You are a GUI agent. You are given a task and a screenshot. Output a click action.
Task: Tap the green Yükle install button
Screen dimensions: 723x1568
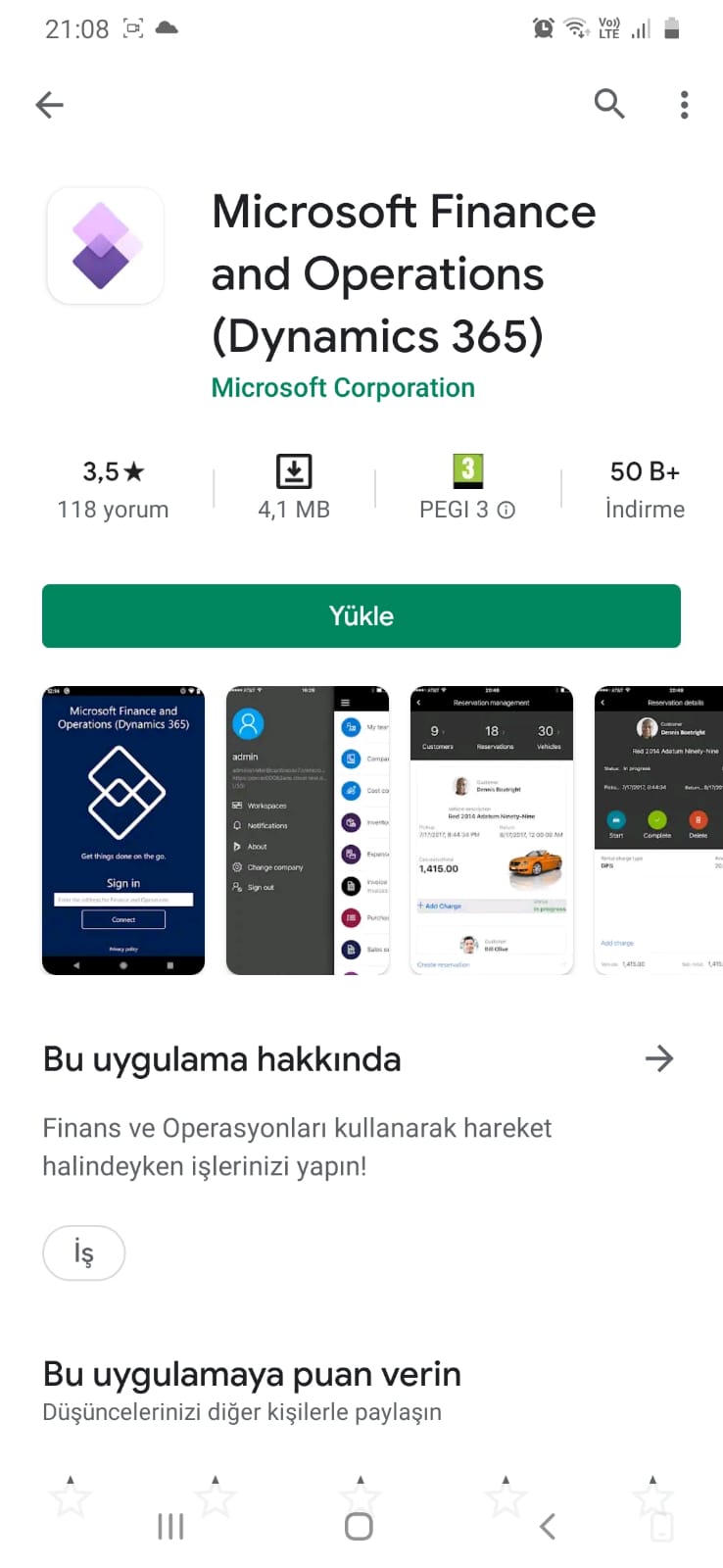pos(361,615)
